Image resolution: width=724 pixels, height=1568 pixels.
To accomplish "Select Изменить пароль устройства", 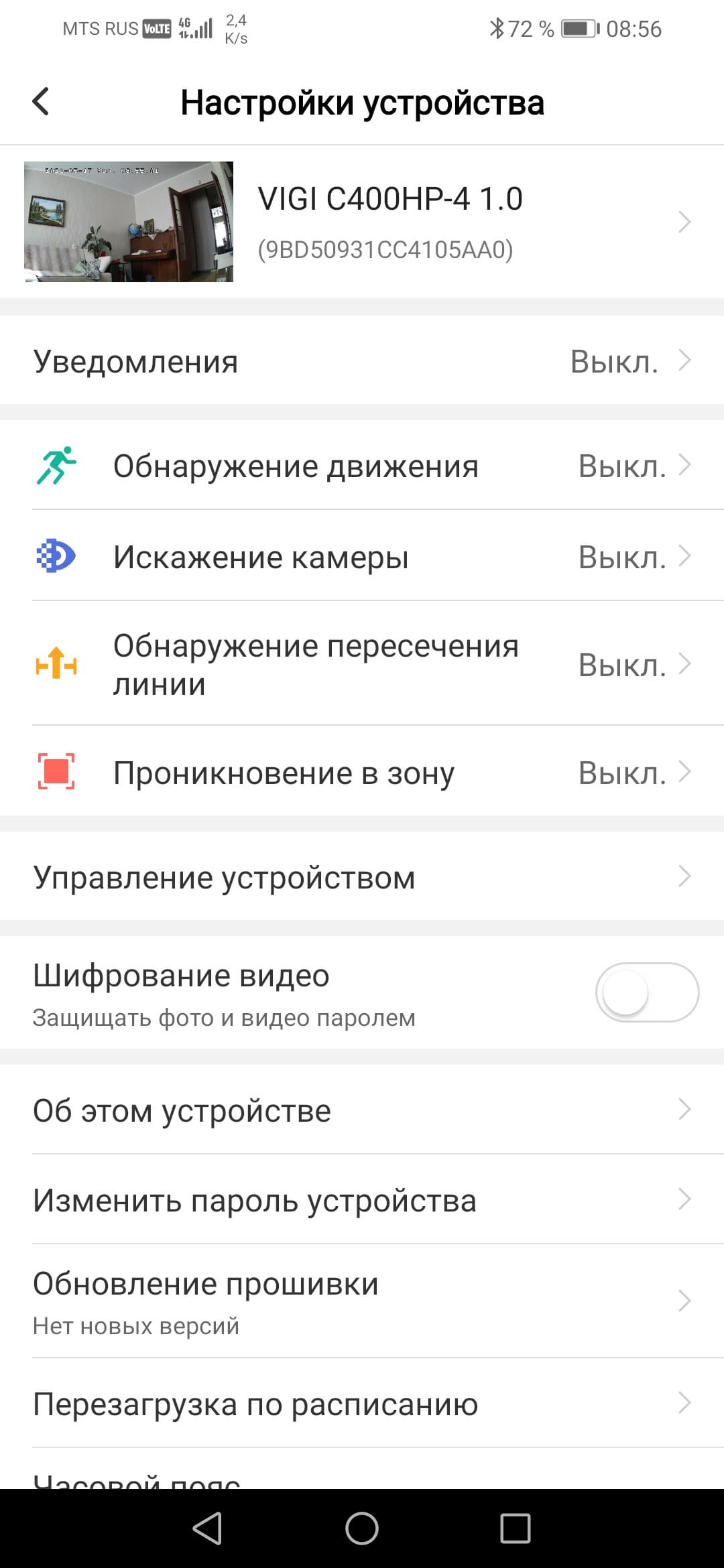I will pyautogui.click(x=362, y=1200).
